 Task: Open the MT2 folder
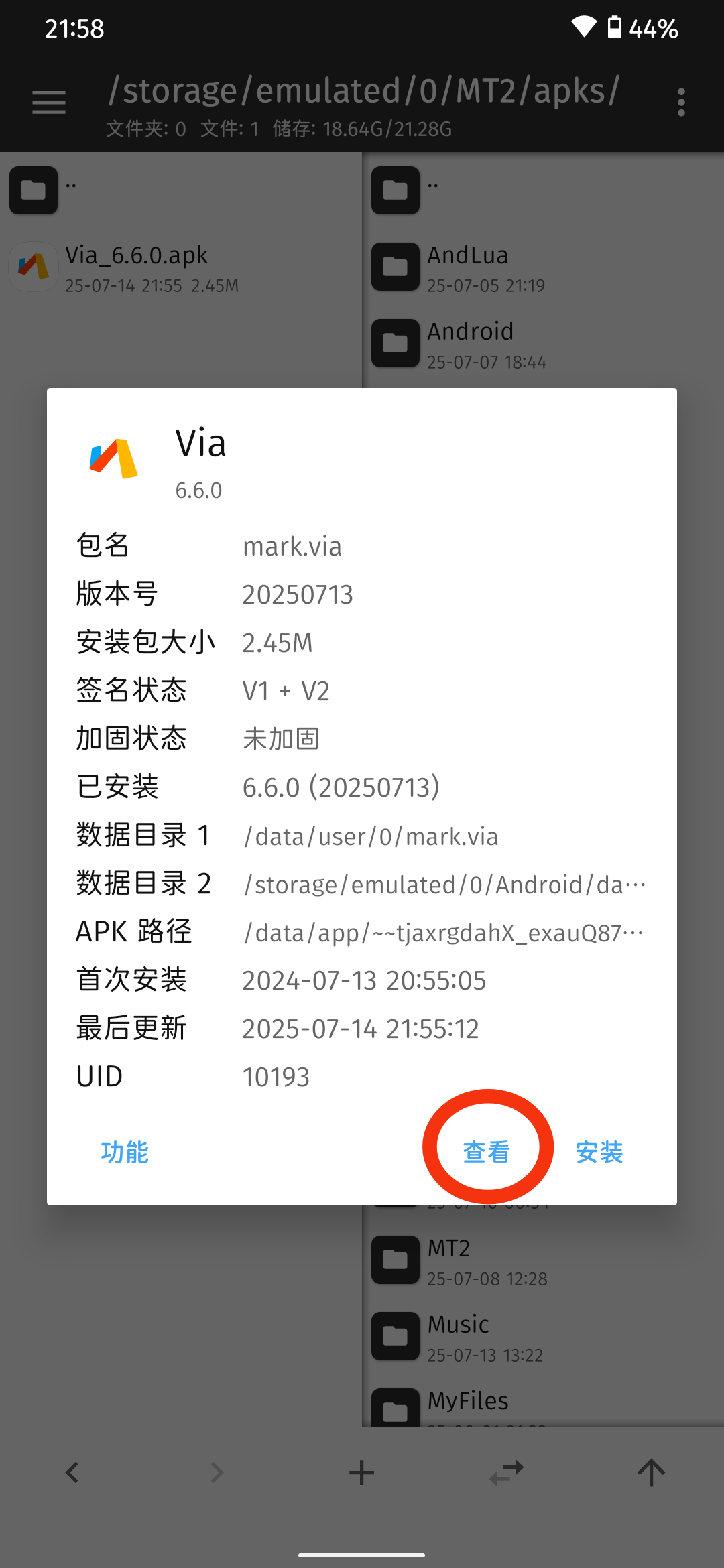pyautogui.click(x=543, y=1261)
